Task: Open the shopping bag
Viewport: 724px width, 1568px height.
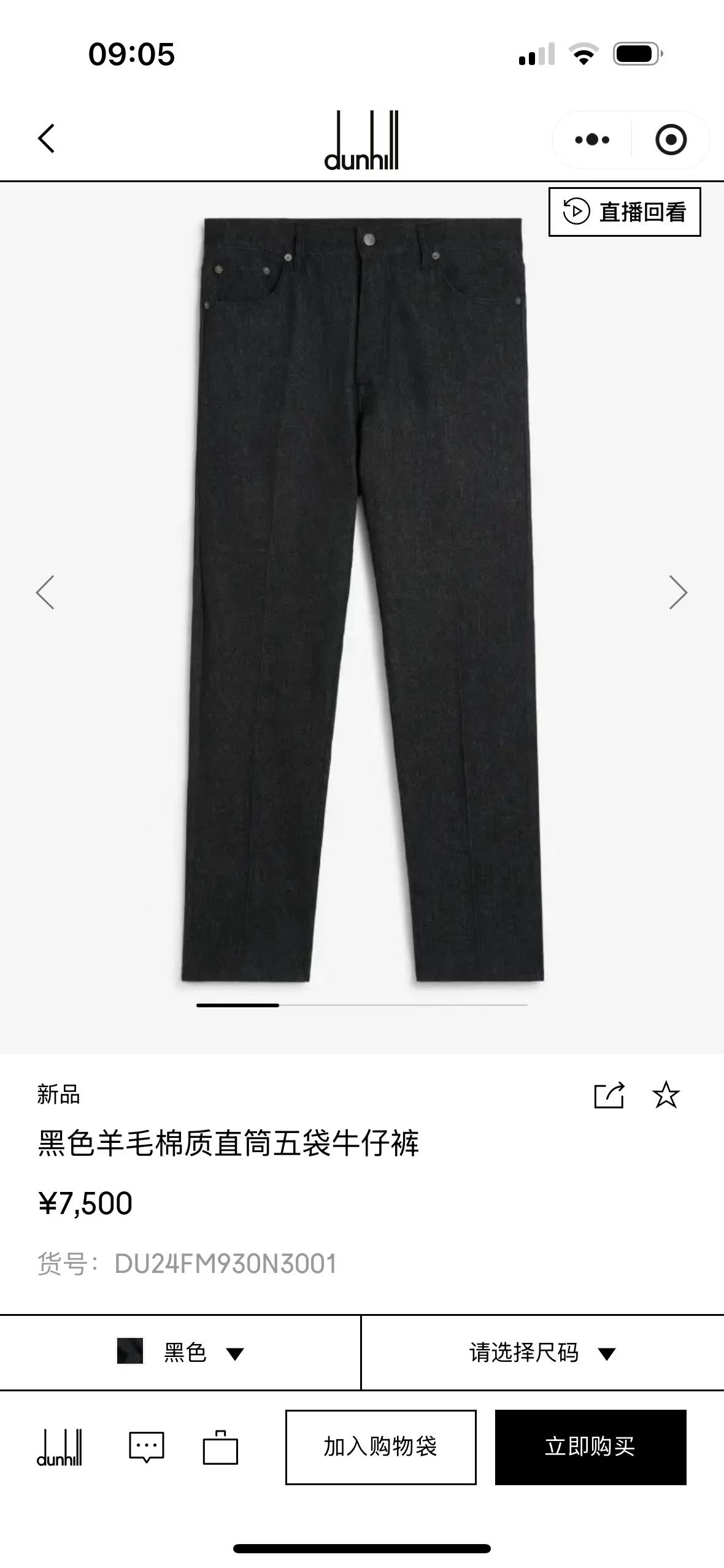Action: click(220, 1447)
